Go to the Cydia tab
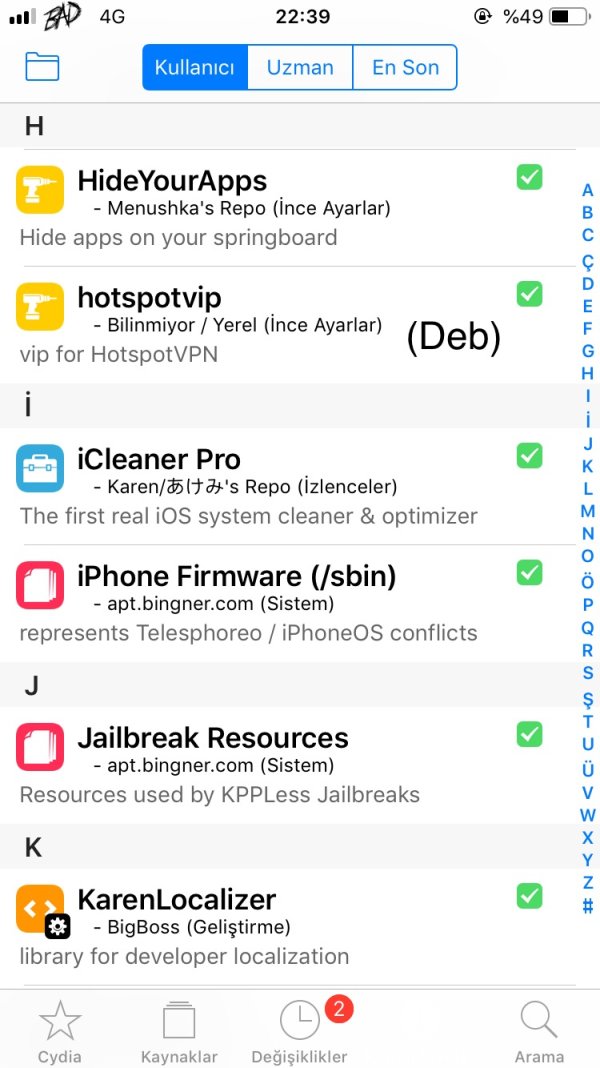Screen dimensions: 600x1068 [x=60, y=1031]
